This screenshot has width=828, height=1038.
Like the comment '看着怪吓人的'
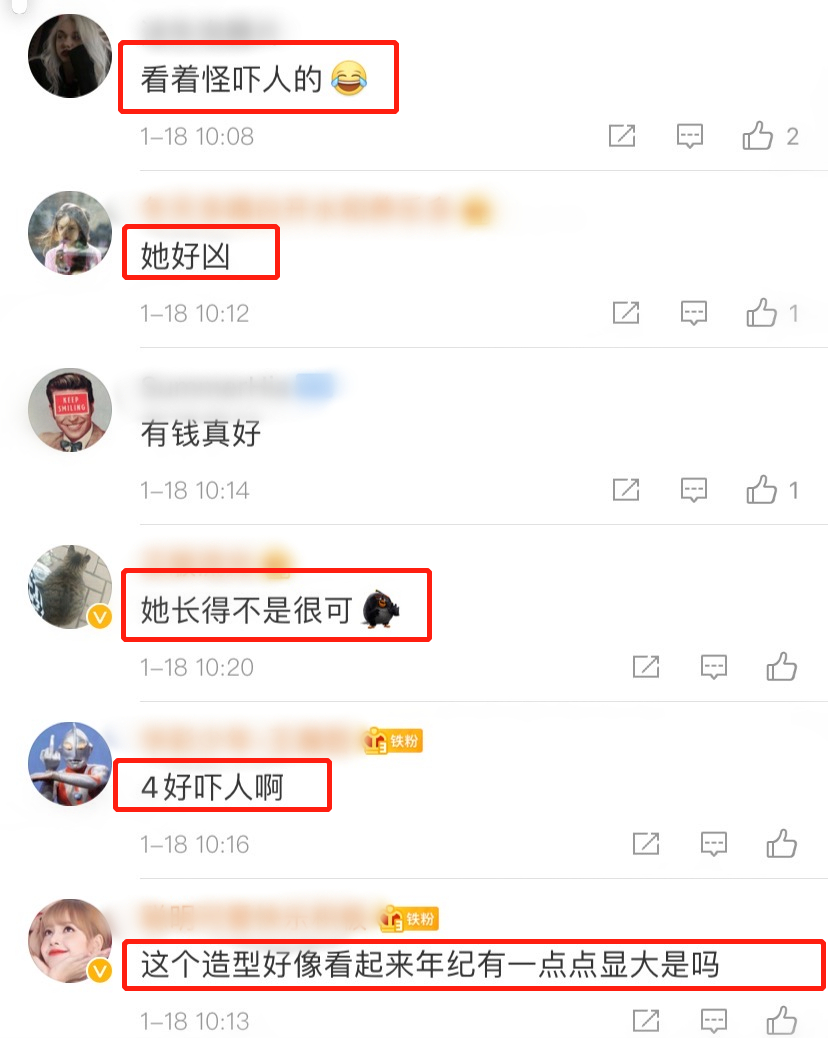pyautogui.click(x=758, y=136)
